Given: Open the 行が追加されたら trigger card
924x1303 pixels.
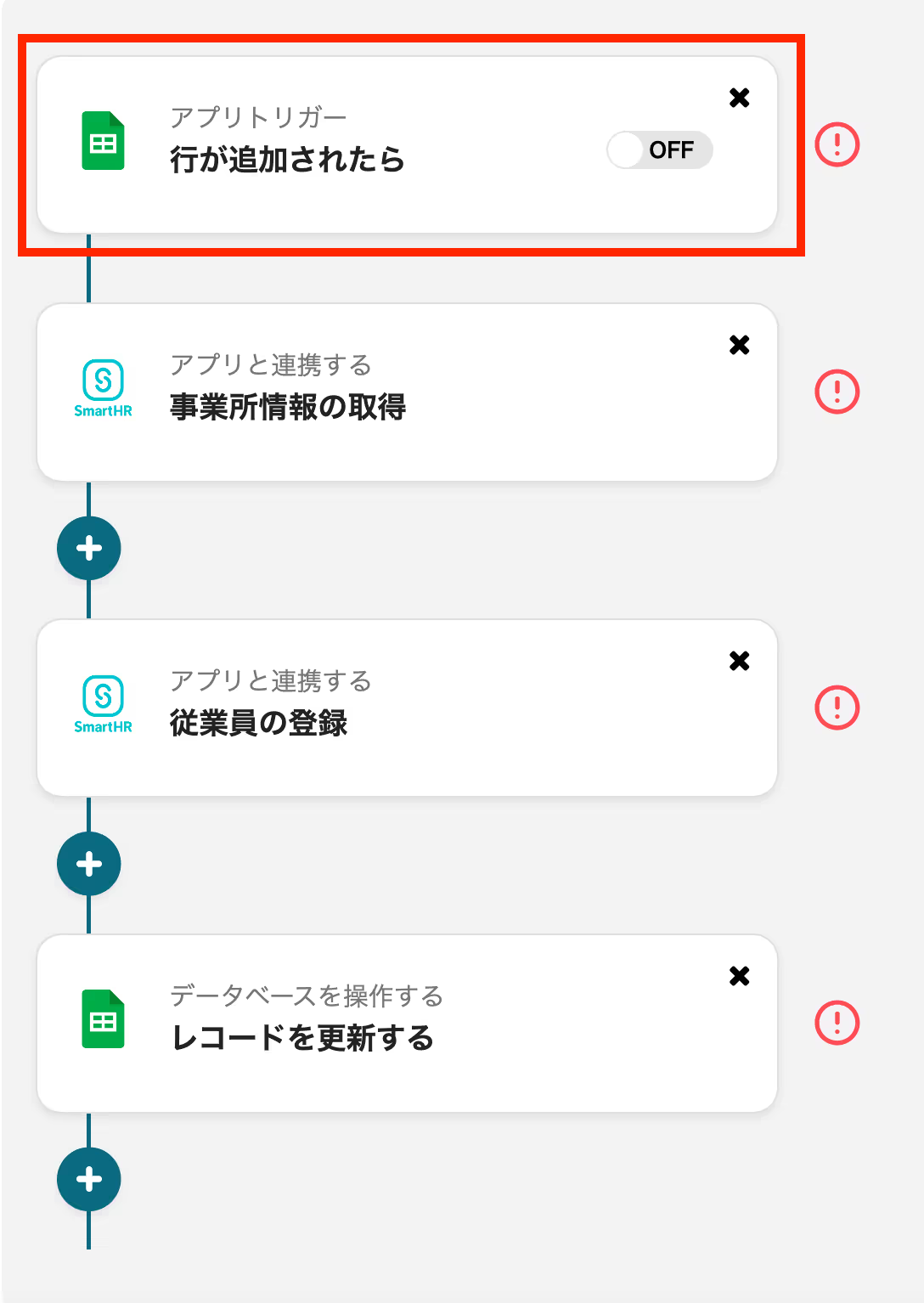Looking at the screenshot, I should click(x=407, y=144).
